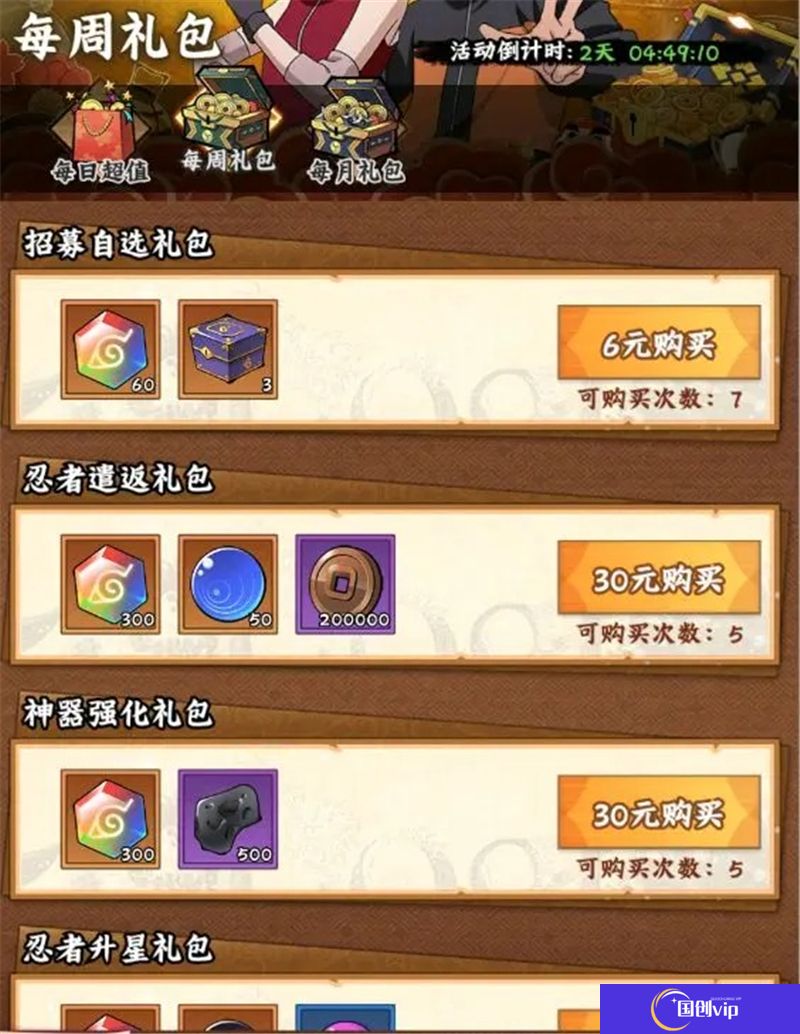View the 60 gem item in 招募自选礼包

pyautogui.click(x=111, y=350)
